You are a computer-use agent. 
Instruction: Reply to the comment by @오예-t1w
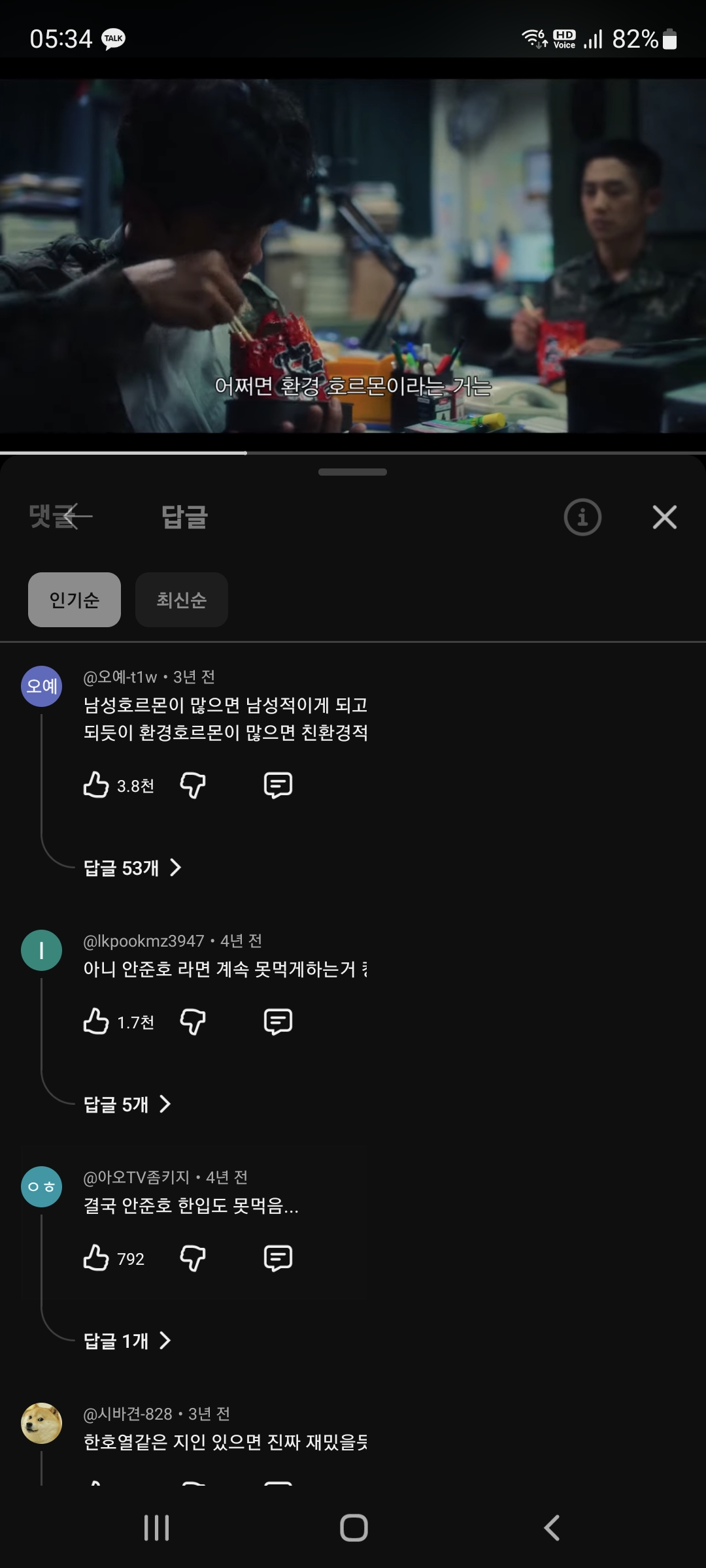[278, 785]
